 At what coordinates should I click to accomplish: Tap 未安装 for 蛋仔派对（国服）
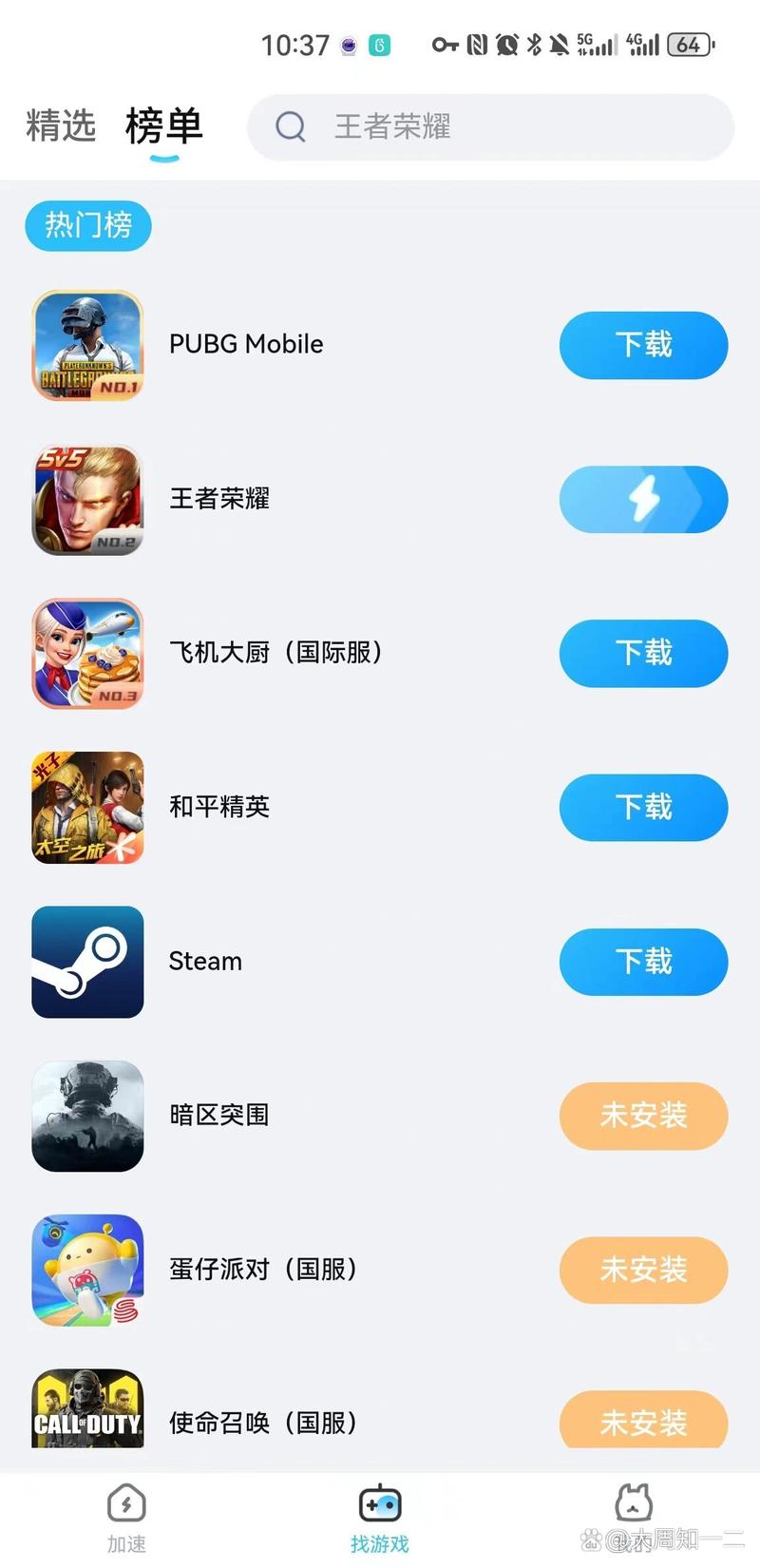coord(643,1270)
